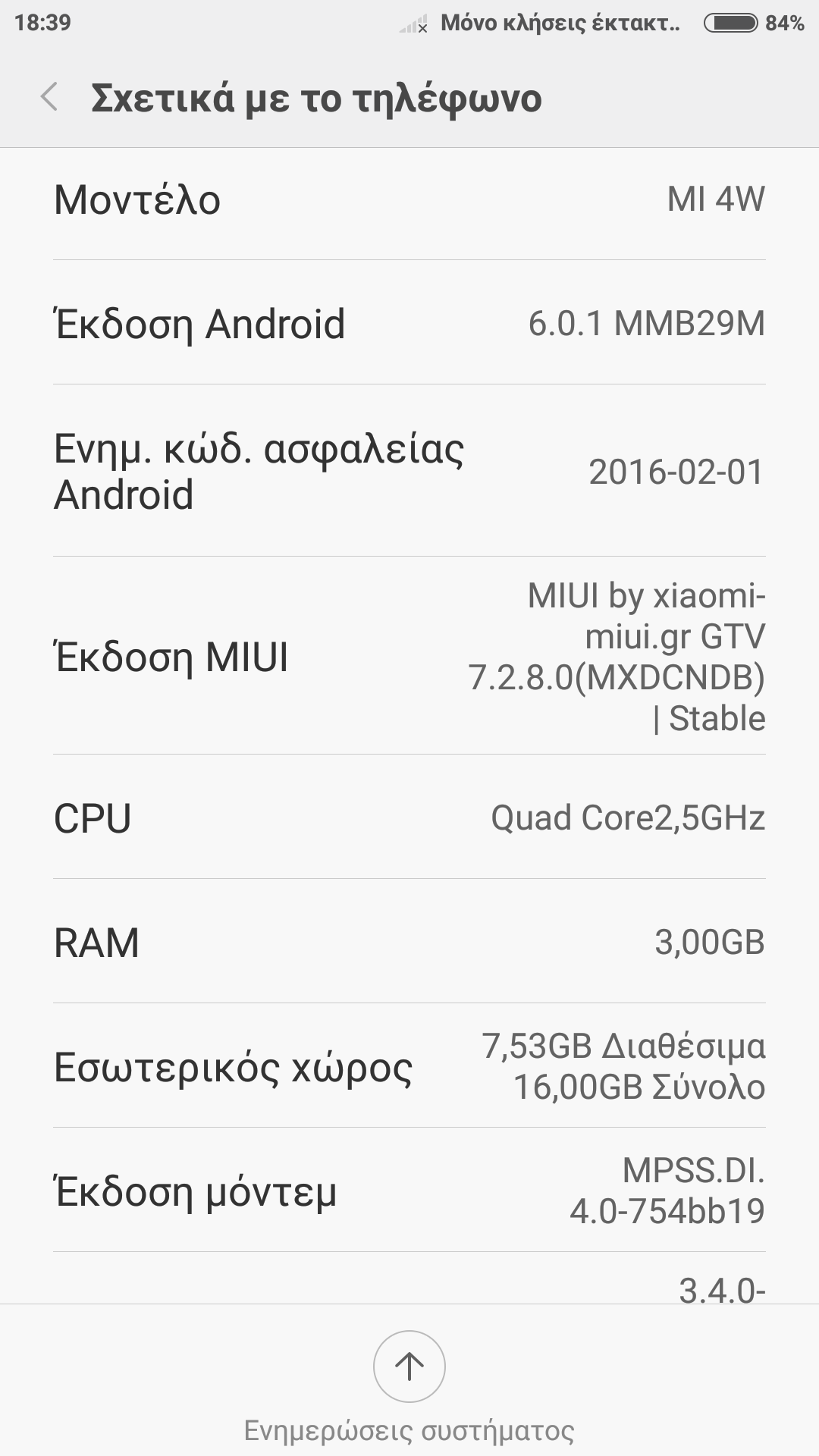819x1456 pixels.
Task: Select the CPU row
Action: click(409, 817)
